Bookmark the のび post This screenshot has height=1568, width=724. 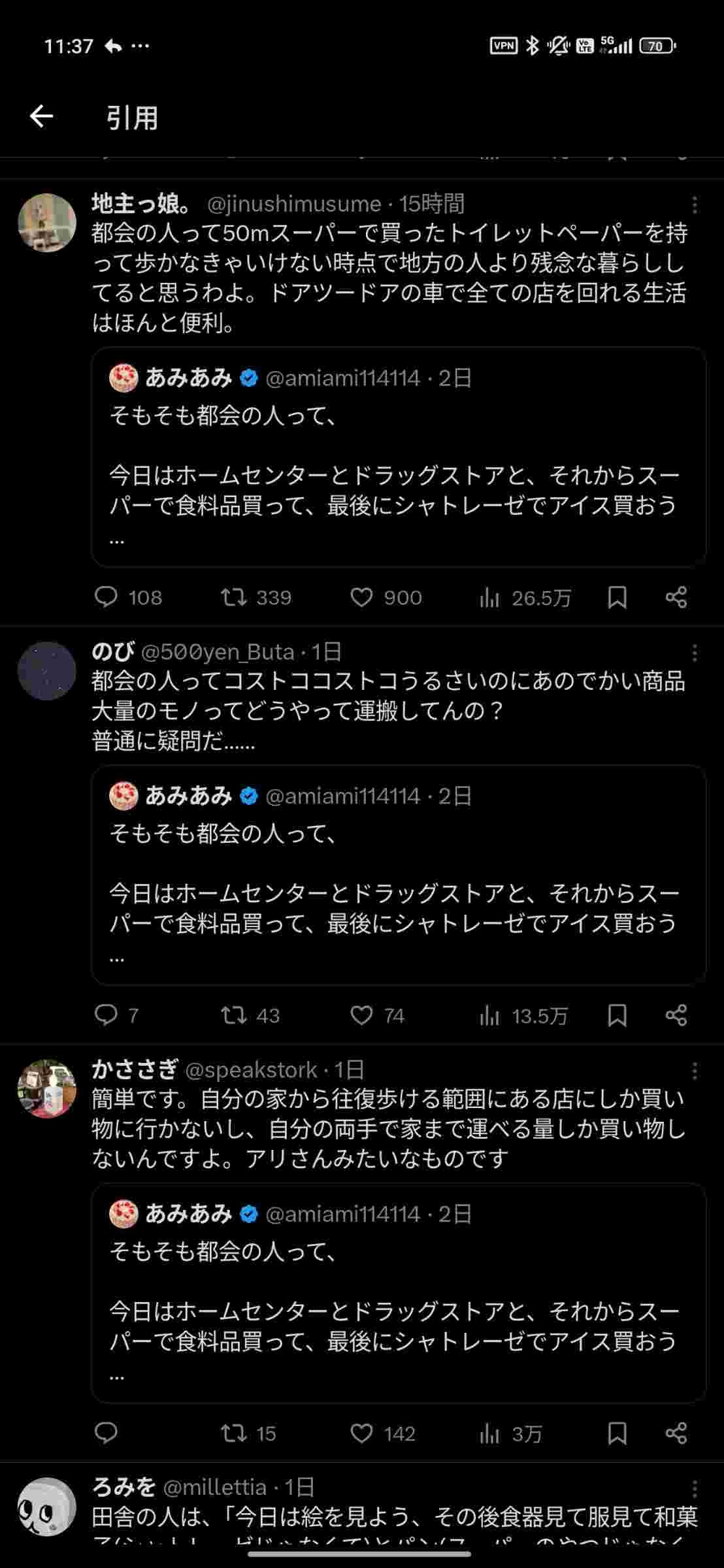pos(617,1015)
